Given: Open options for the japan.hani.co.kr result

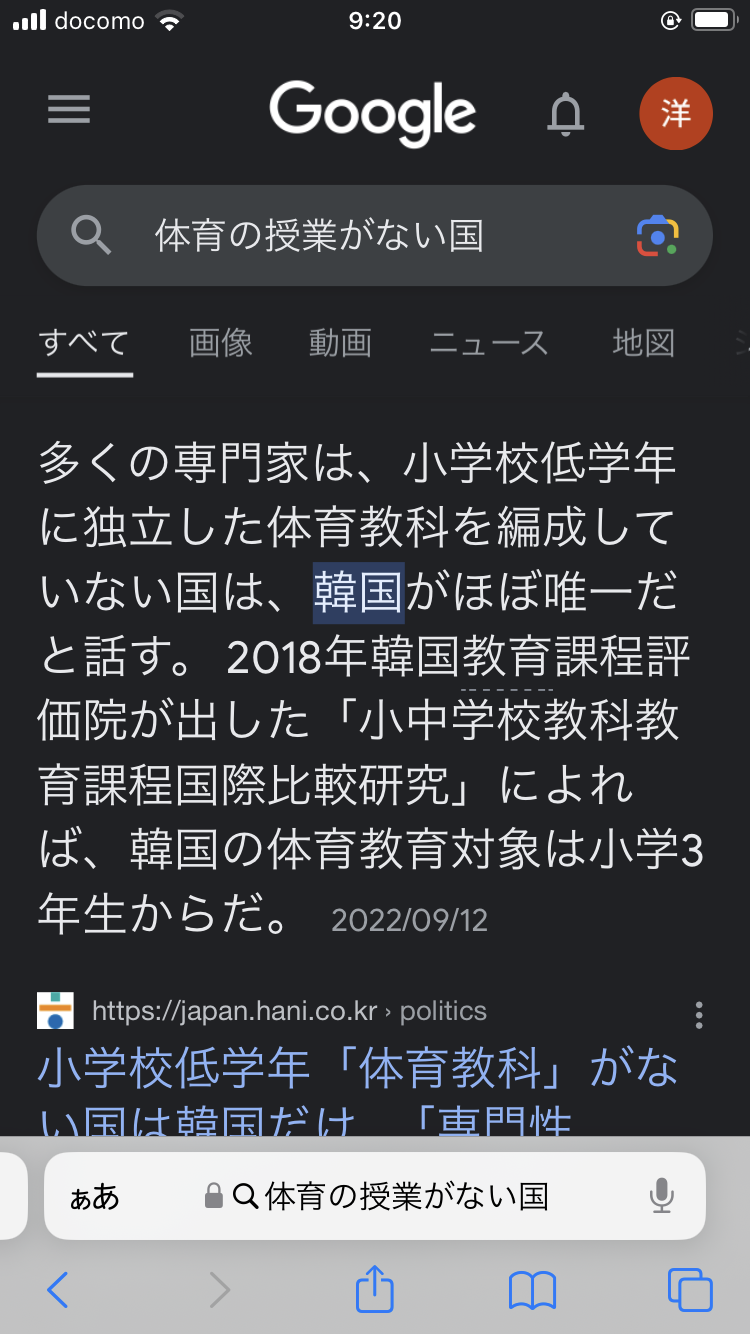Looking at the screenshot, I should [699, 1015].
